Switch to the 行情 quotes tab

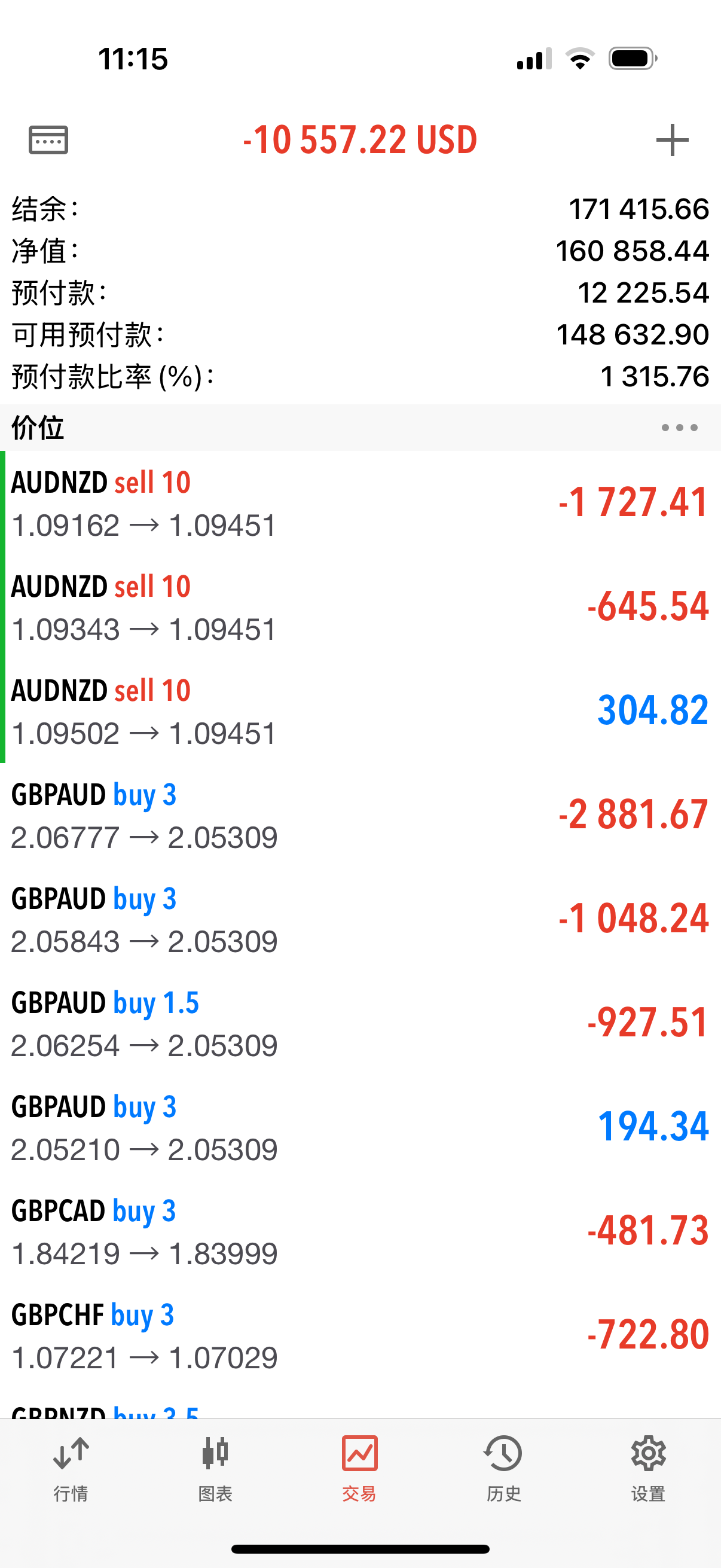tap(71, 1468)
